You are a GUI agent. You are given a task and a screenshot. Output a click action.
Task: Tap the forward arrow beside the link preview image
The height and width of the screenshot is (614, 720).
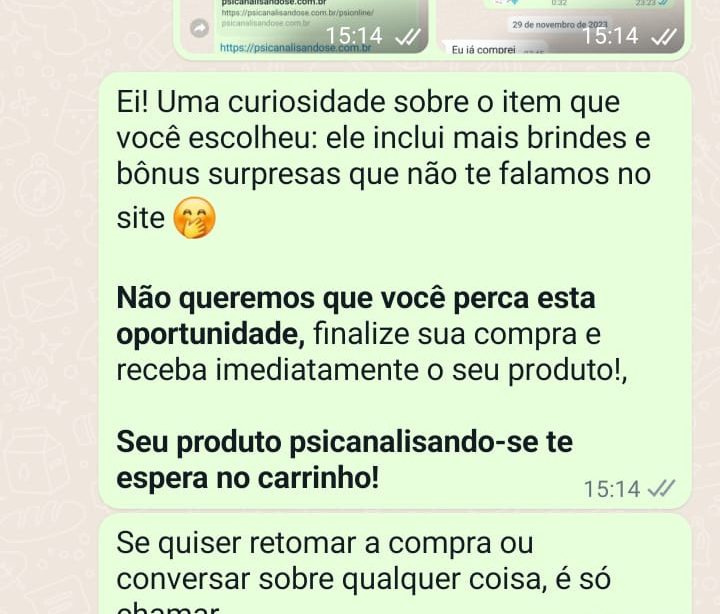coord(199,30)
